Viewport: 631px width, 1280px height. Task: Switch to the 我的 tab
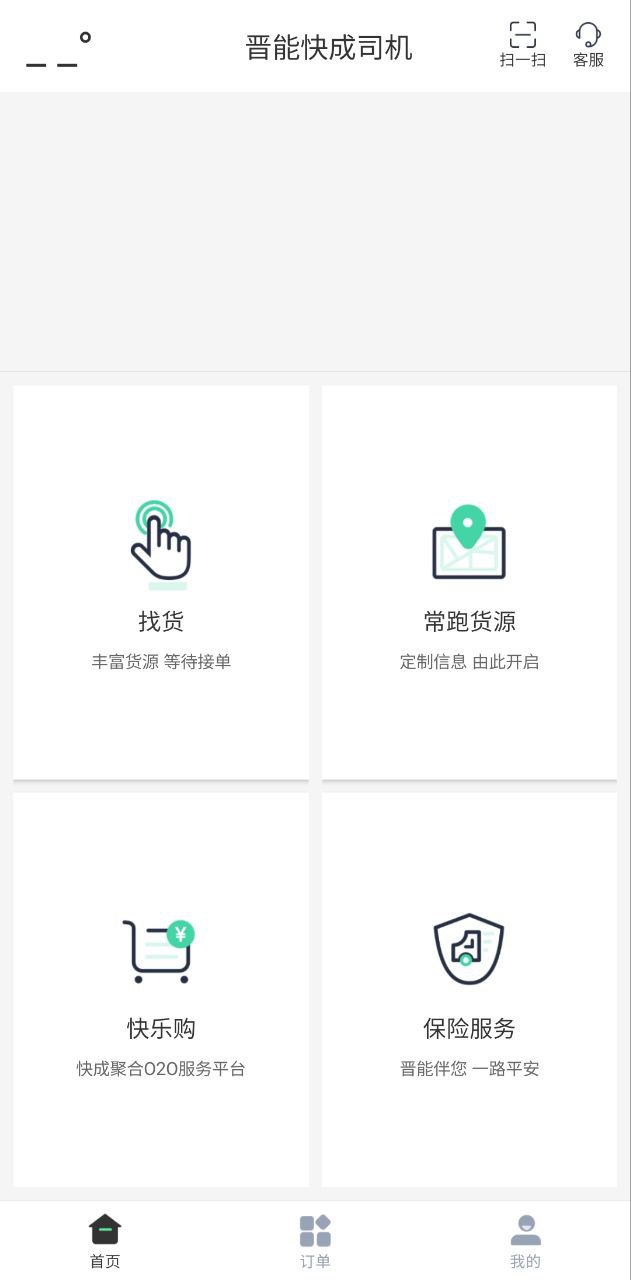(525, 1241)
